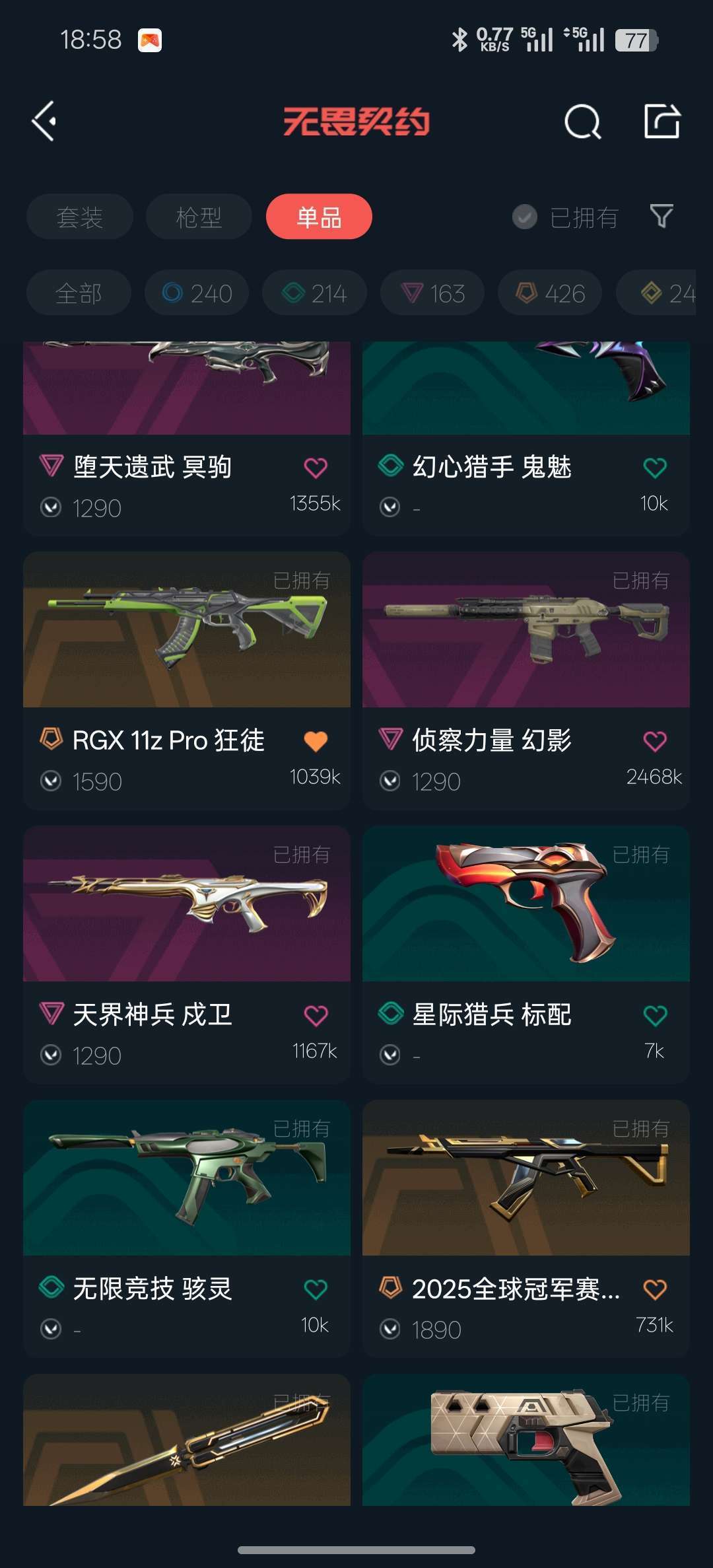Filter by the 426 tier chip
This screenshot has width=713, height=1568.
coord(550,293)
